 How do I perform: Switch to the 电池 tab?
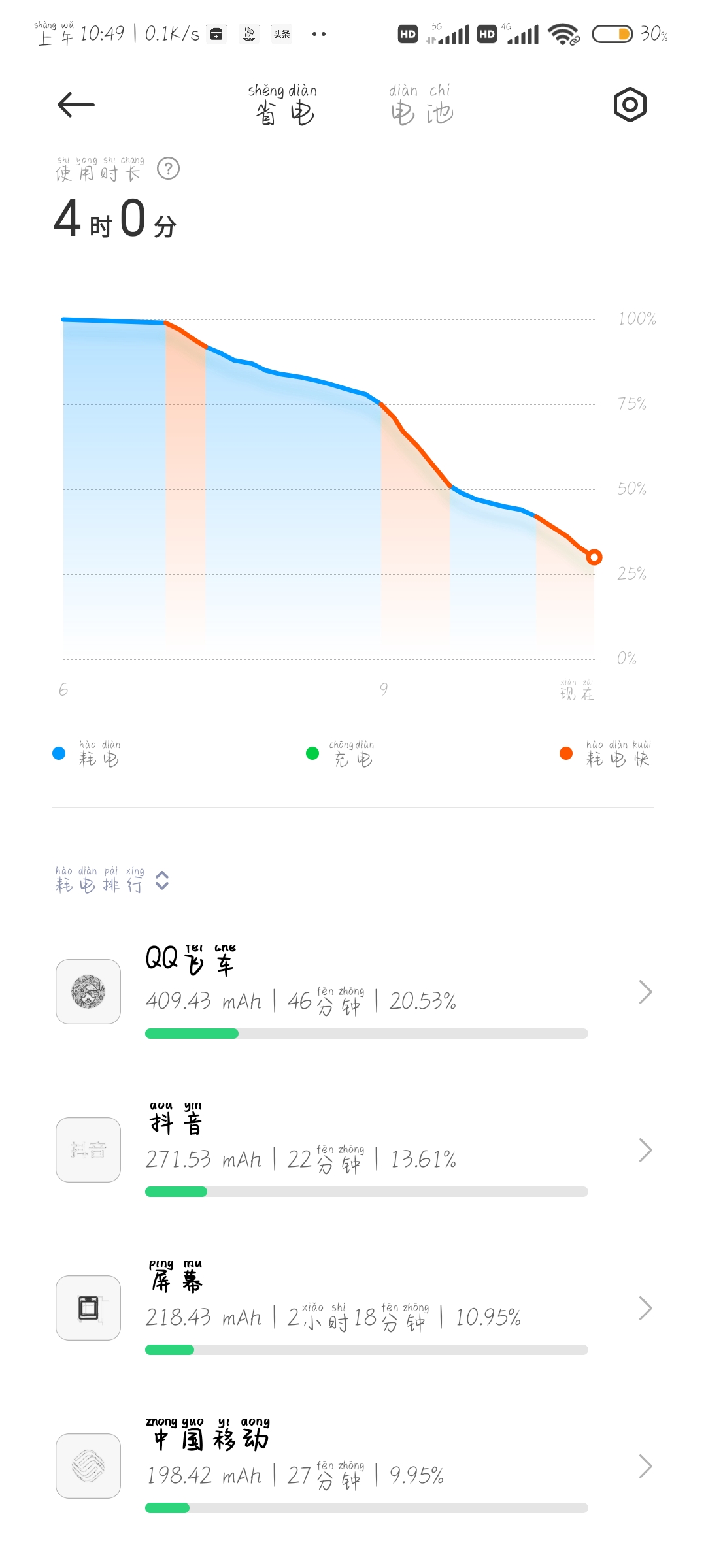(422, 105)
